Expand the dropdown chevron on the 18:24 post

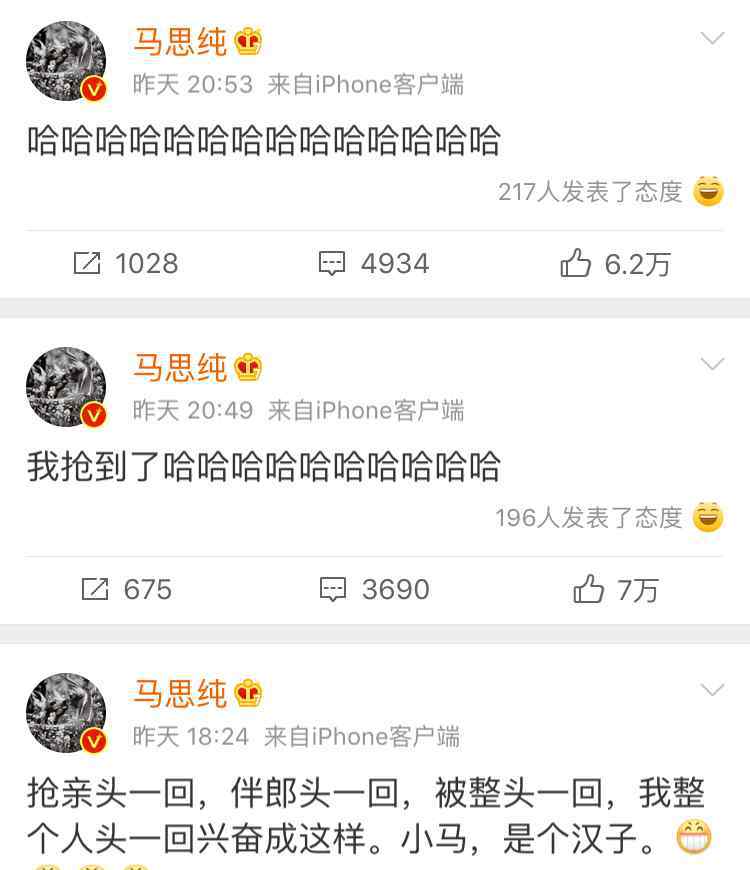(712, 690)
